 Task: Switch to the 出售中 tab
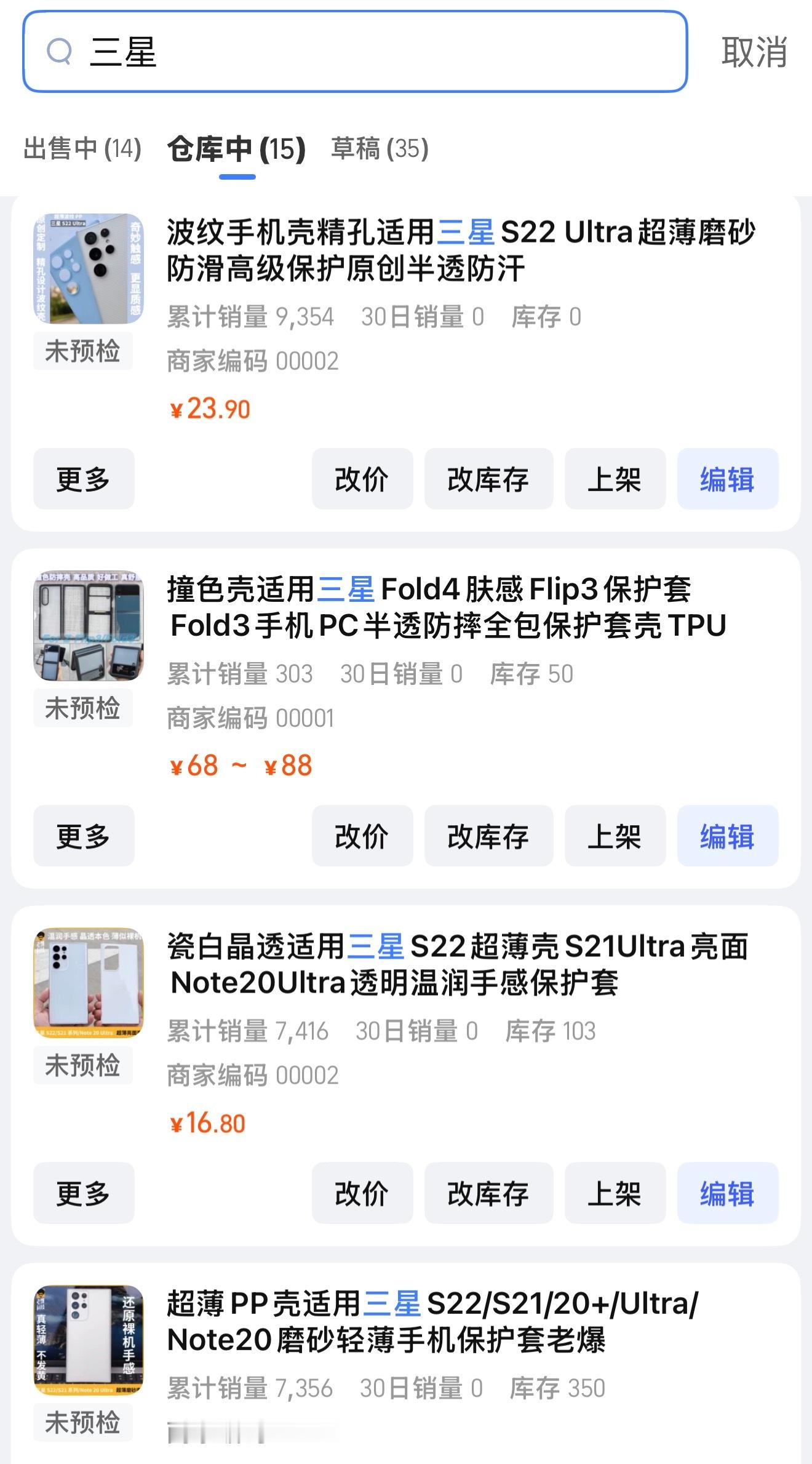point(82,148)
